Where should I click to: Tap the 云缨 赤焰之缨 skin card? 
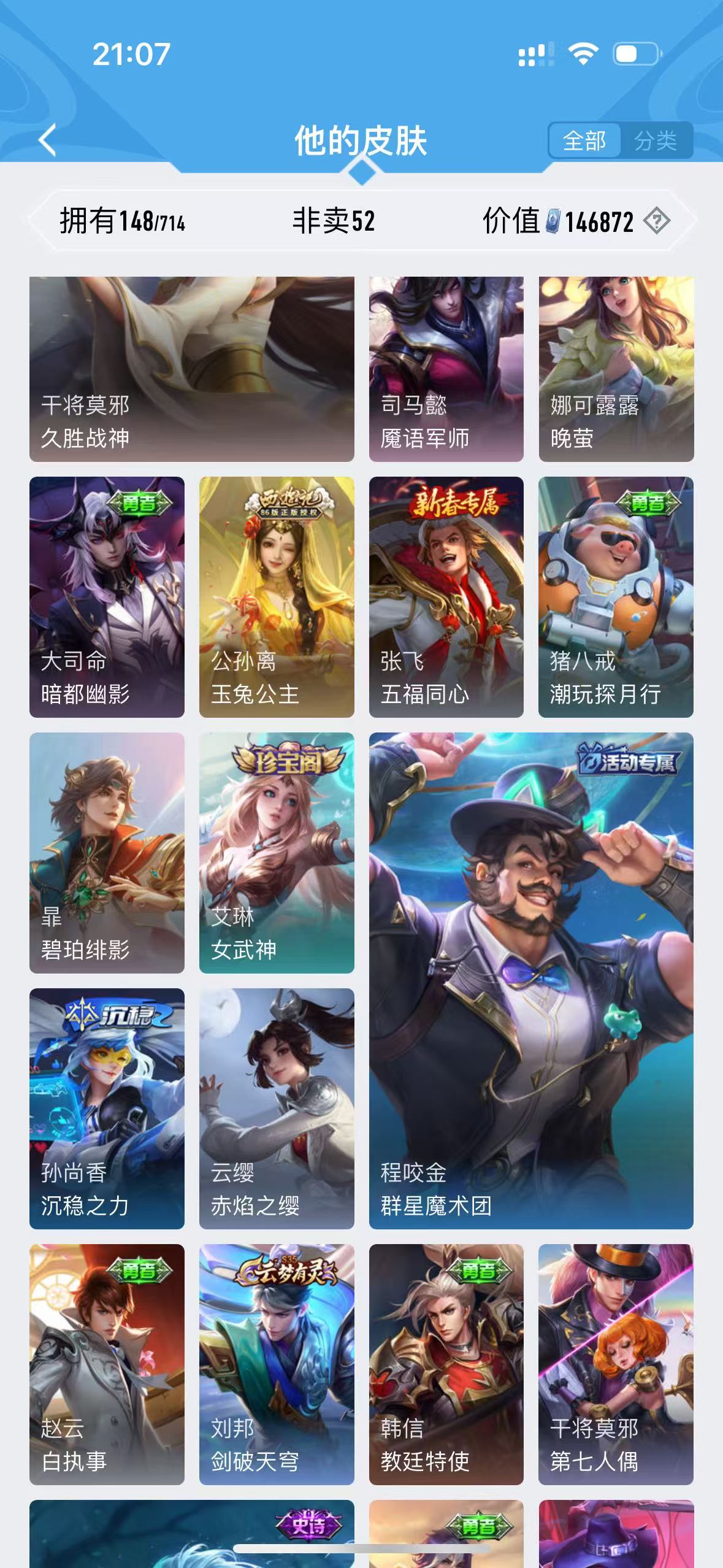(277, 1109)
